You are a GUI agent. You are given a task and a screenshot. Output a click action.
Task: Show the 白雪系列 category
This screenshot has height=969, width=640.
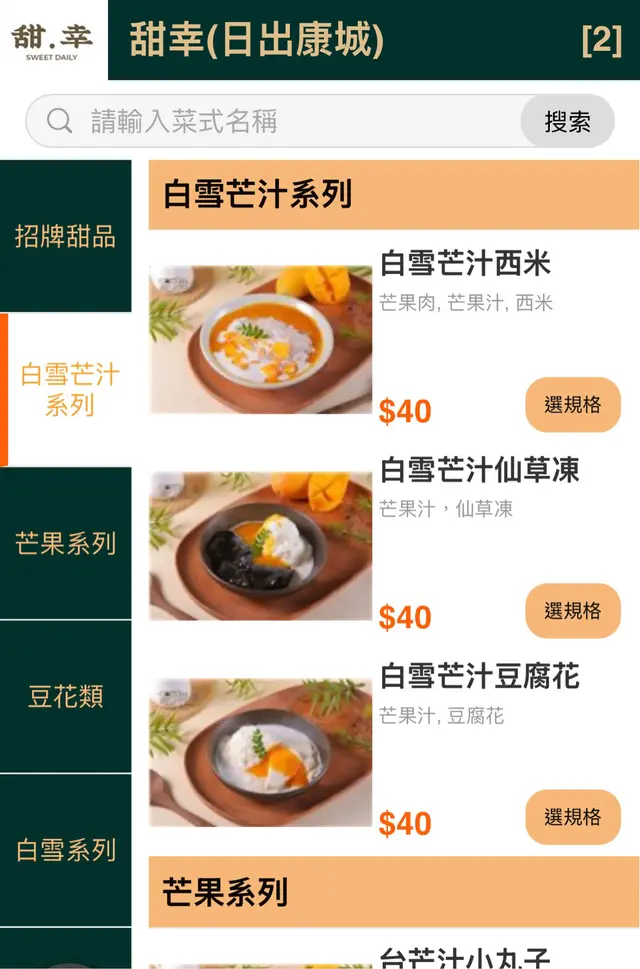[66, 850]
